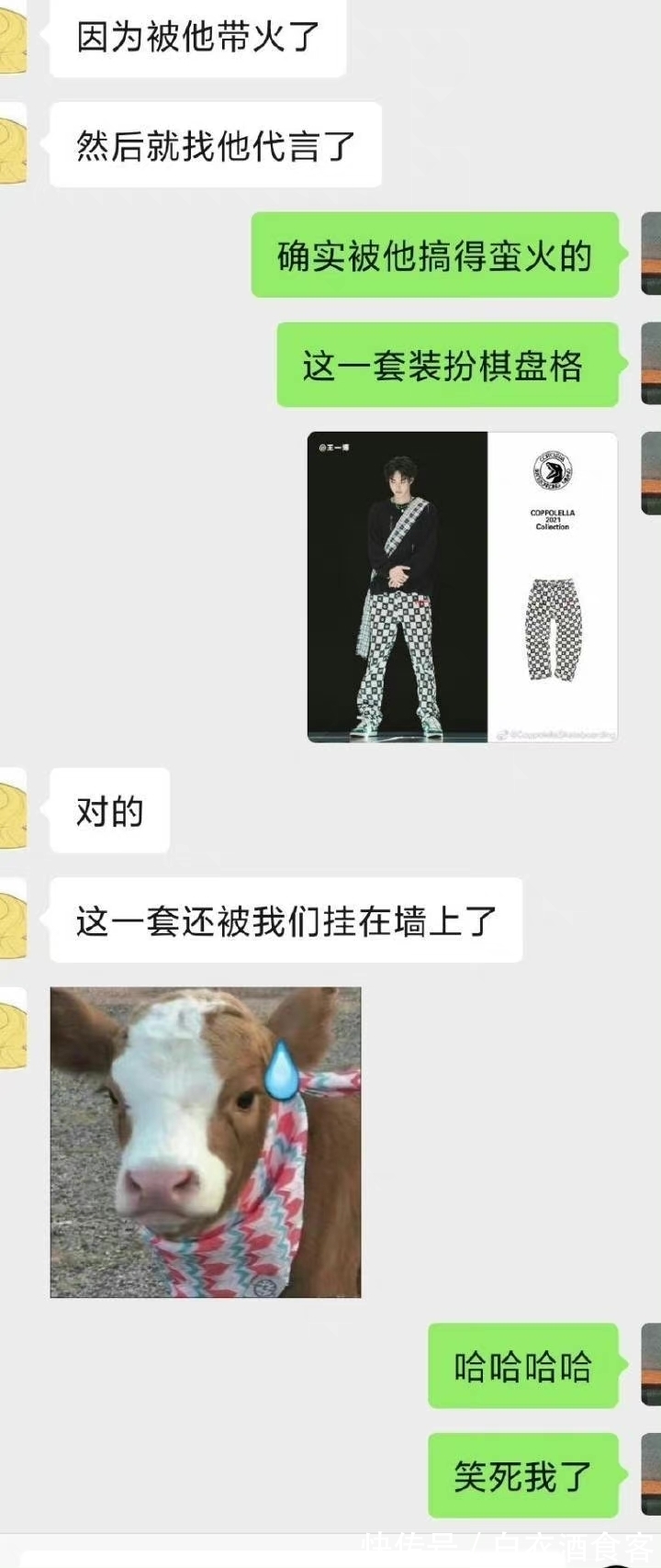Open the sender avatar next to '然后就找他代言了'
This screenshot has height=1568, width=661.
coord(14,147)
